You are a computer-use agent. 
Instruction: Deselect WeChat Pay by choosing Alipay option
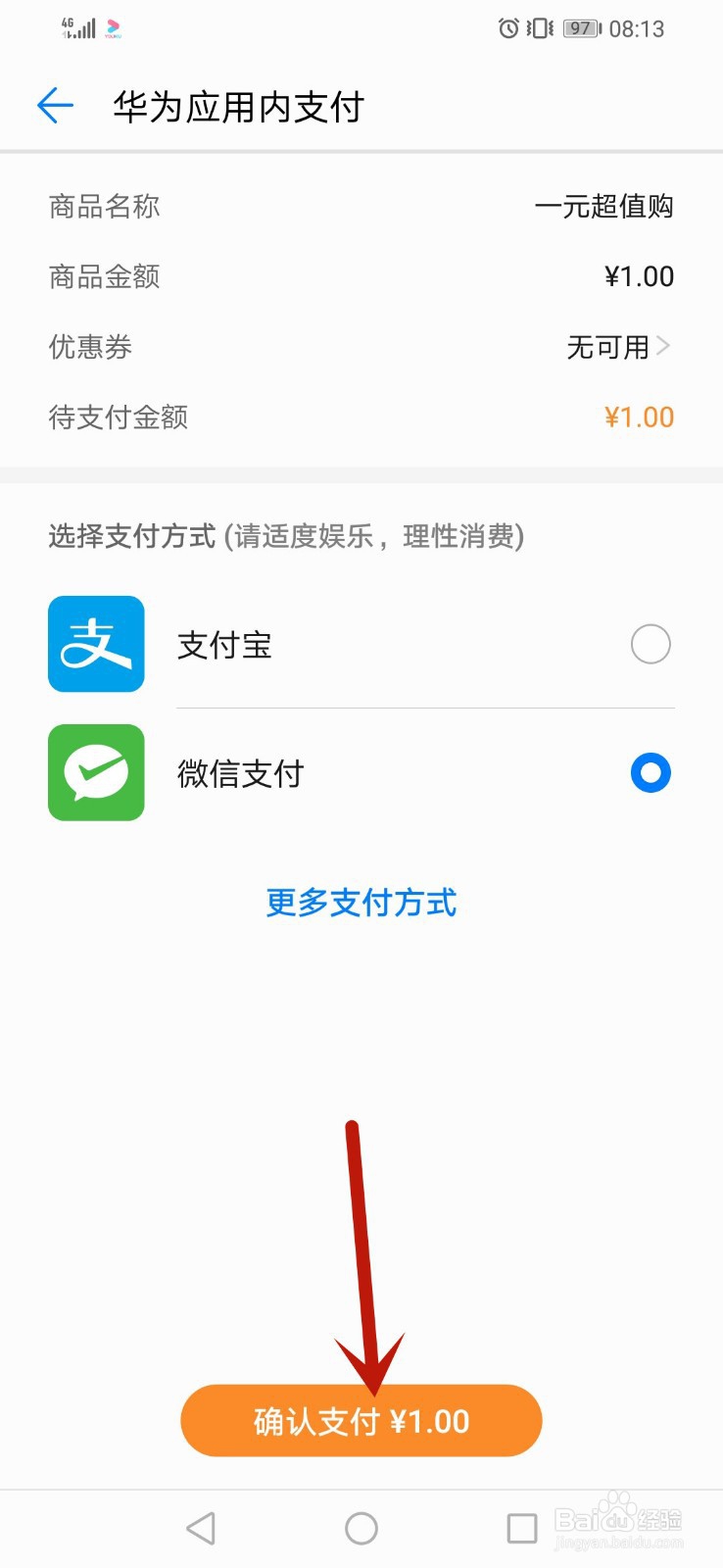point(651,644)
